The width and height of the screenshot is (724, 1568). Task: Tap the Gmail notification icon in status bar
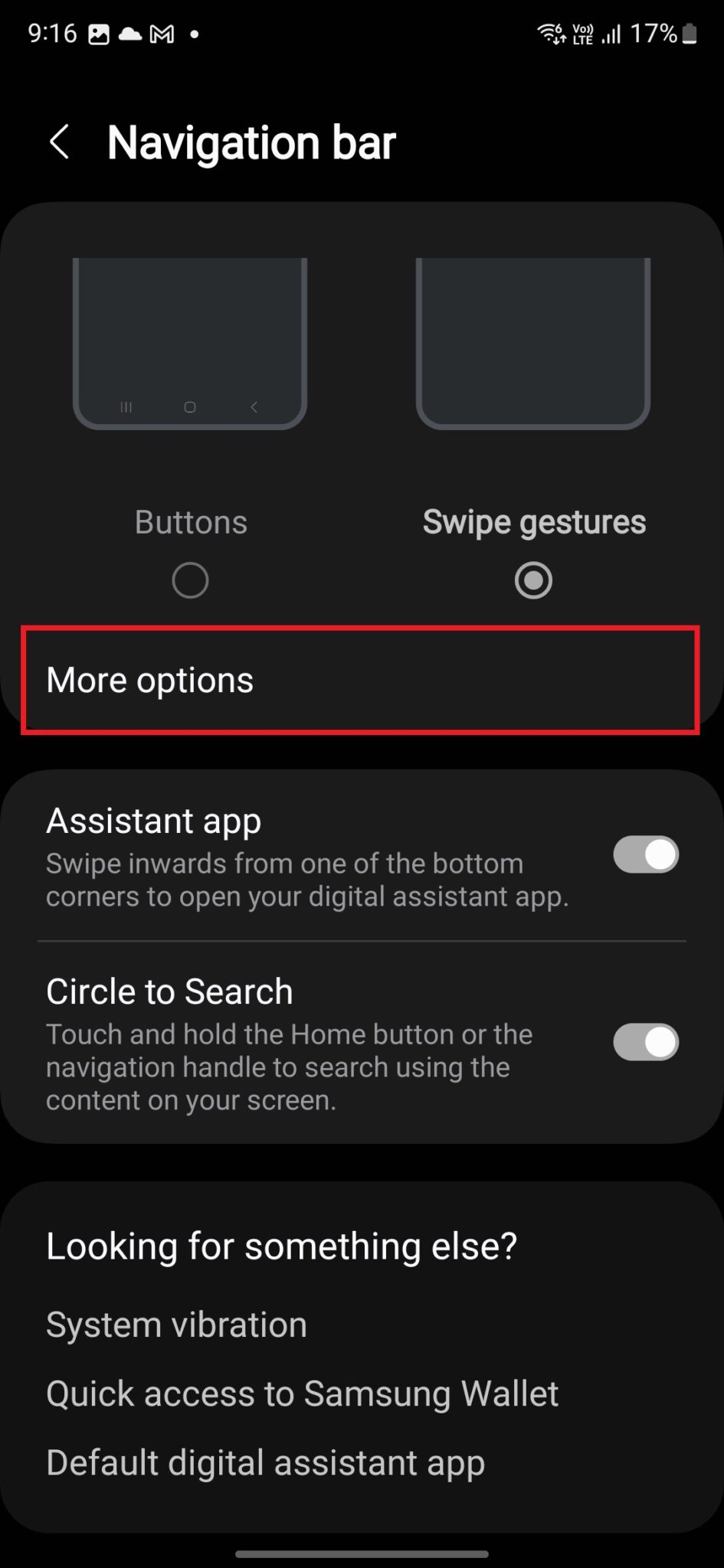(x=162, y=34)
